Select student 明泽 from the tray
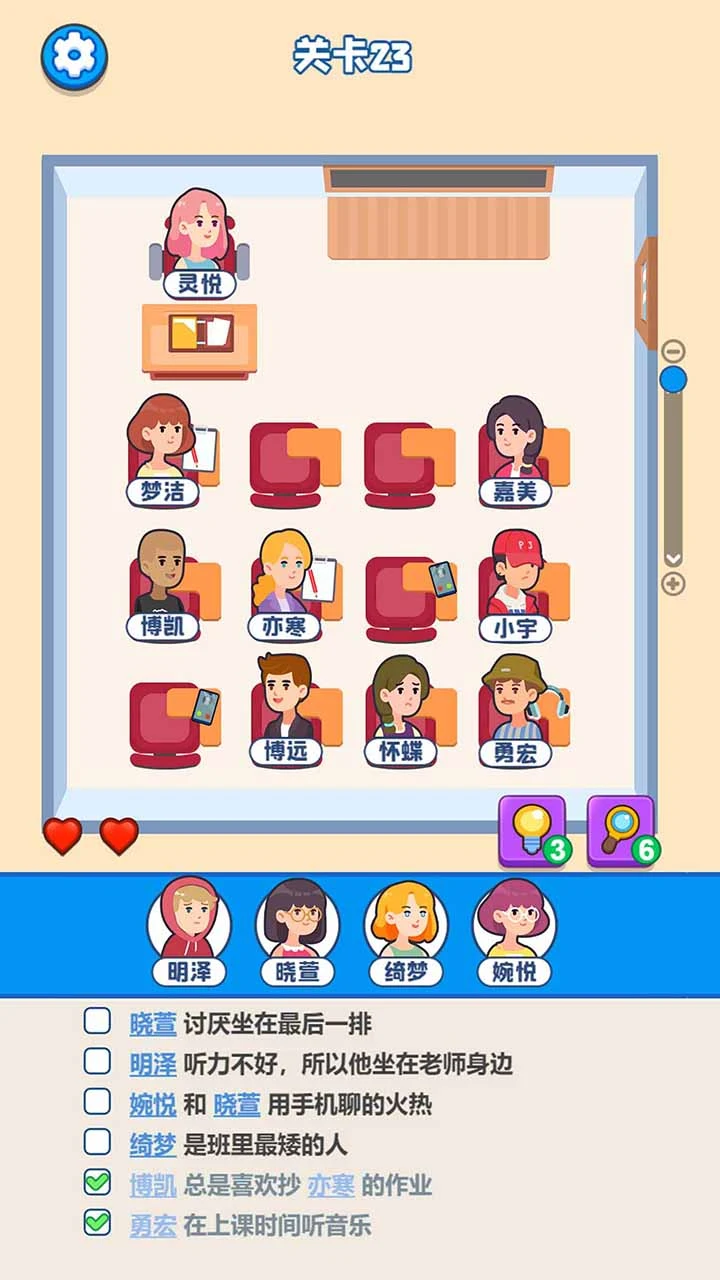This screenshot has width=720, height=1280. click(189, 931)
